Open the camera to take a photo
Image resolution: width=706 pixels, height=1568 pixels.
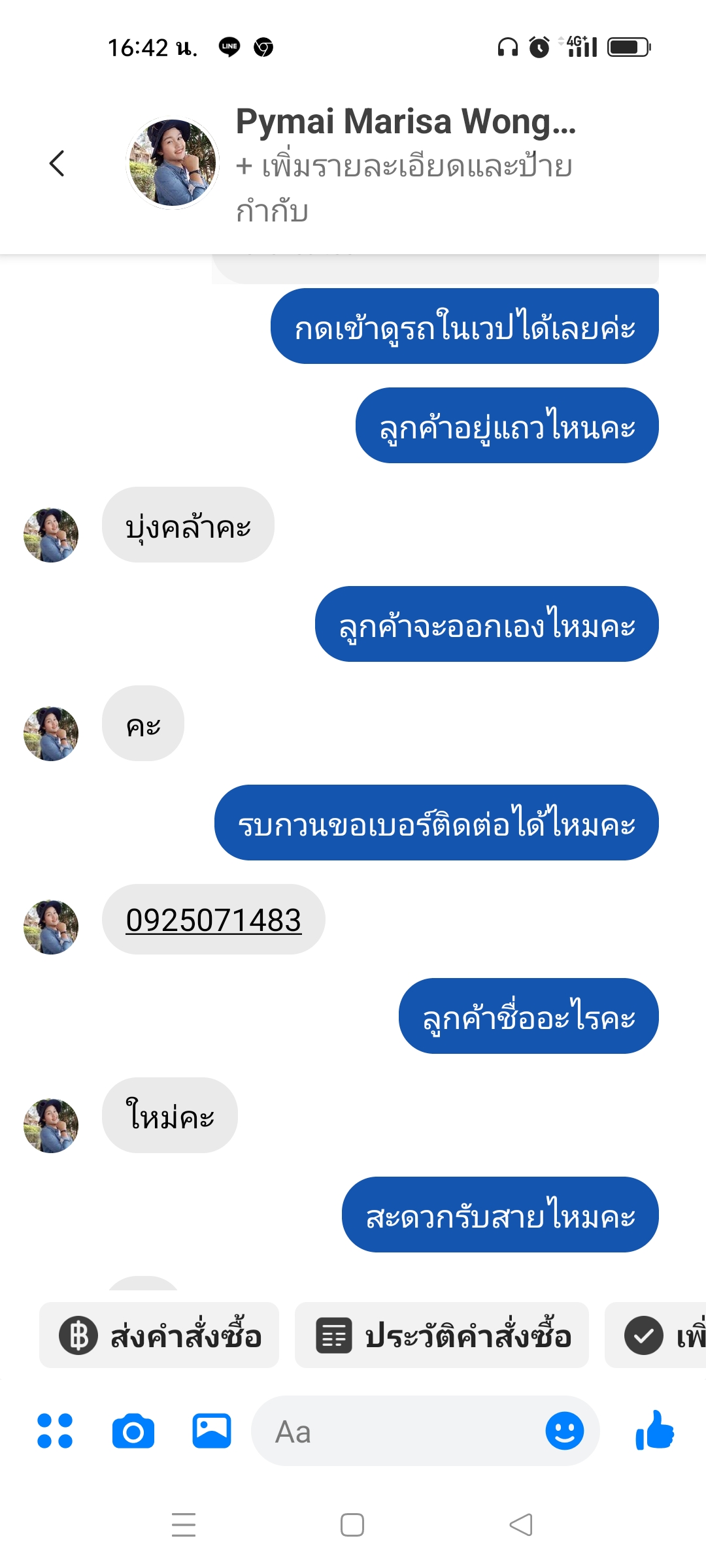pos(133,1431)
